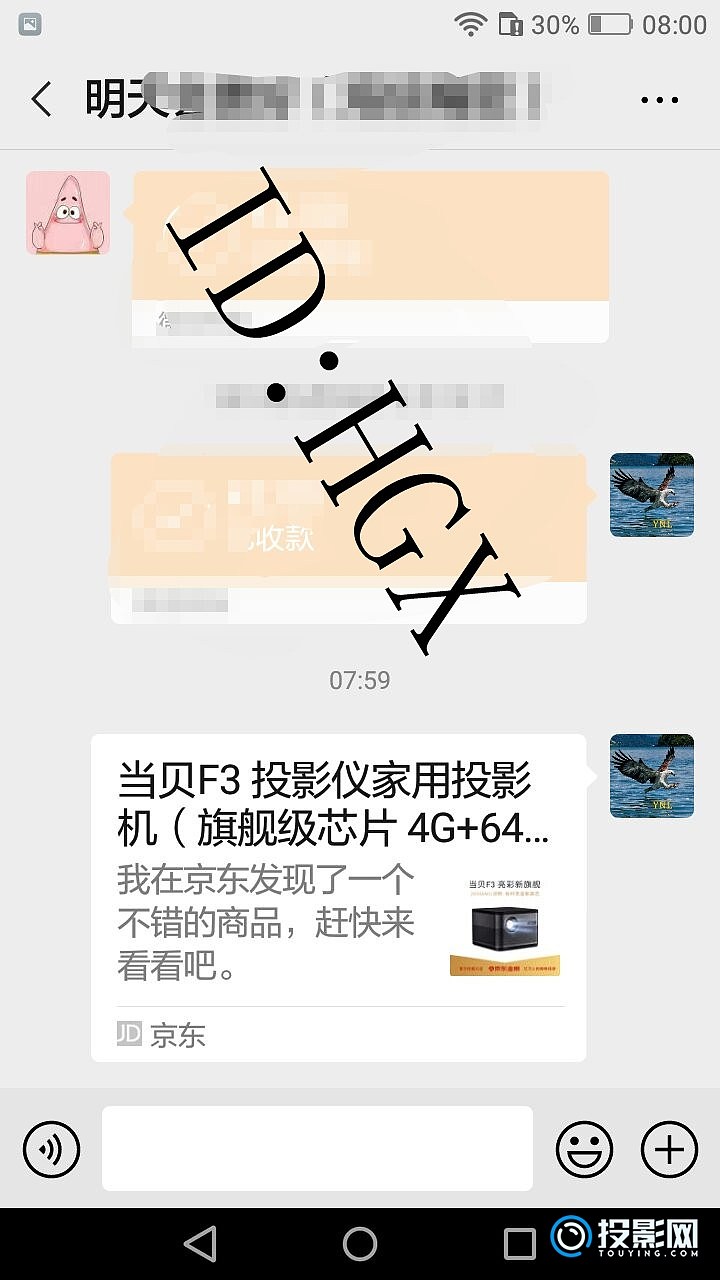720x1280 pixels.
Task: Open the 当贝F3 投影仪 JD product card
Action: point(338,897)
